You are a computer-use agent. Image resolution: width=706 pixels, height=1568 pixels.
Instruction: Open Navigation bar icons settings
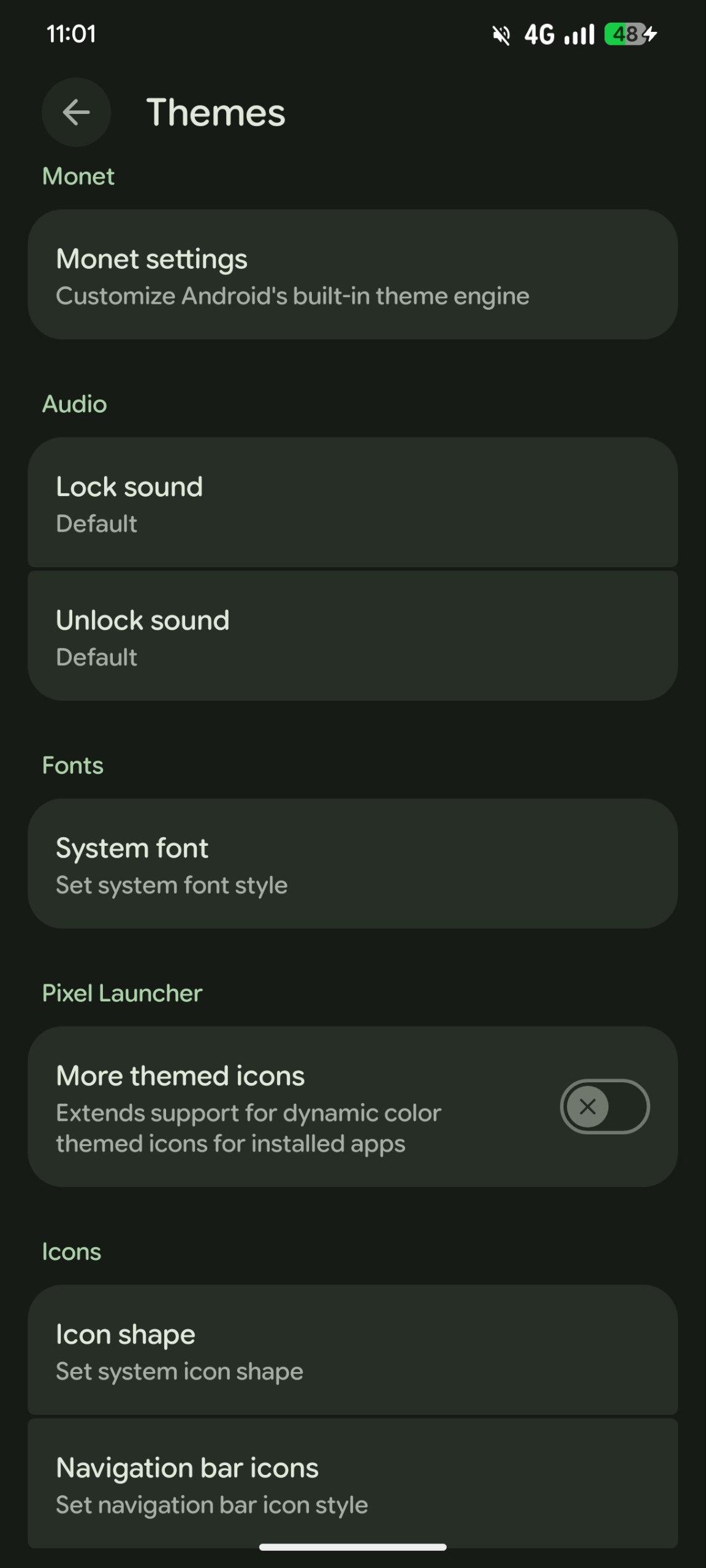[352, 1483]
